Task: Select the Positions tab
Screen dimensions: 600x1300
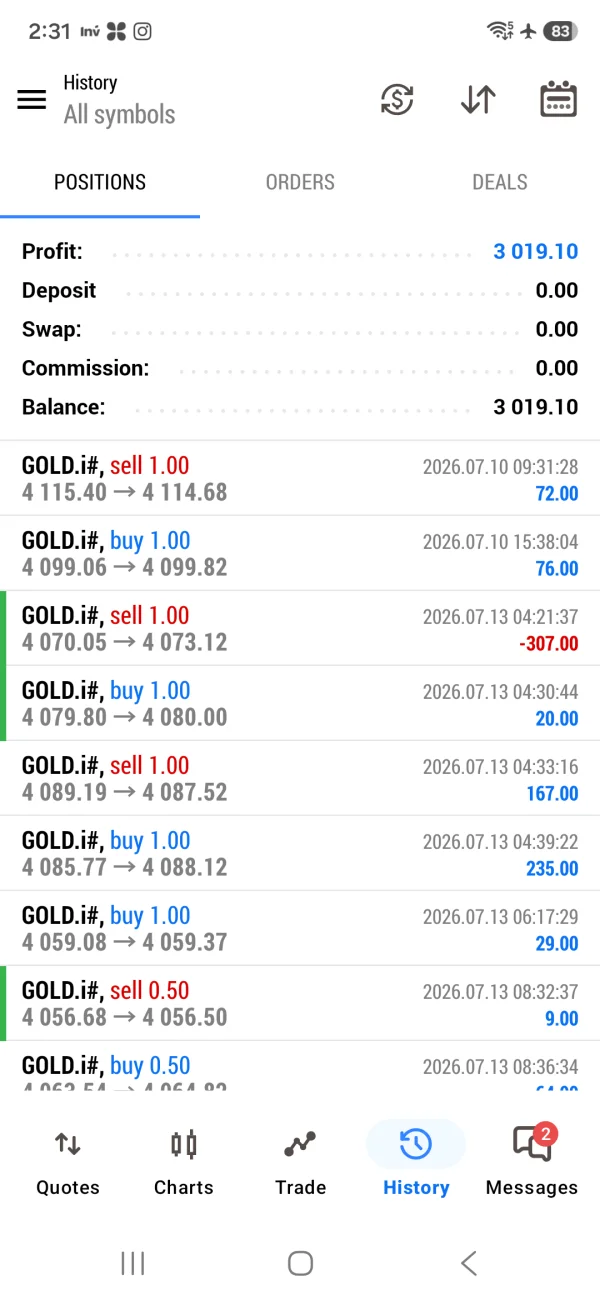Action: tap(100, 182)
